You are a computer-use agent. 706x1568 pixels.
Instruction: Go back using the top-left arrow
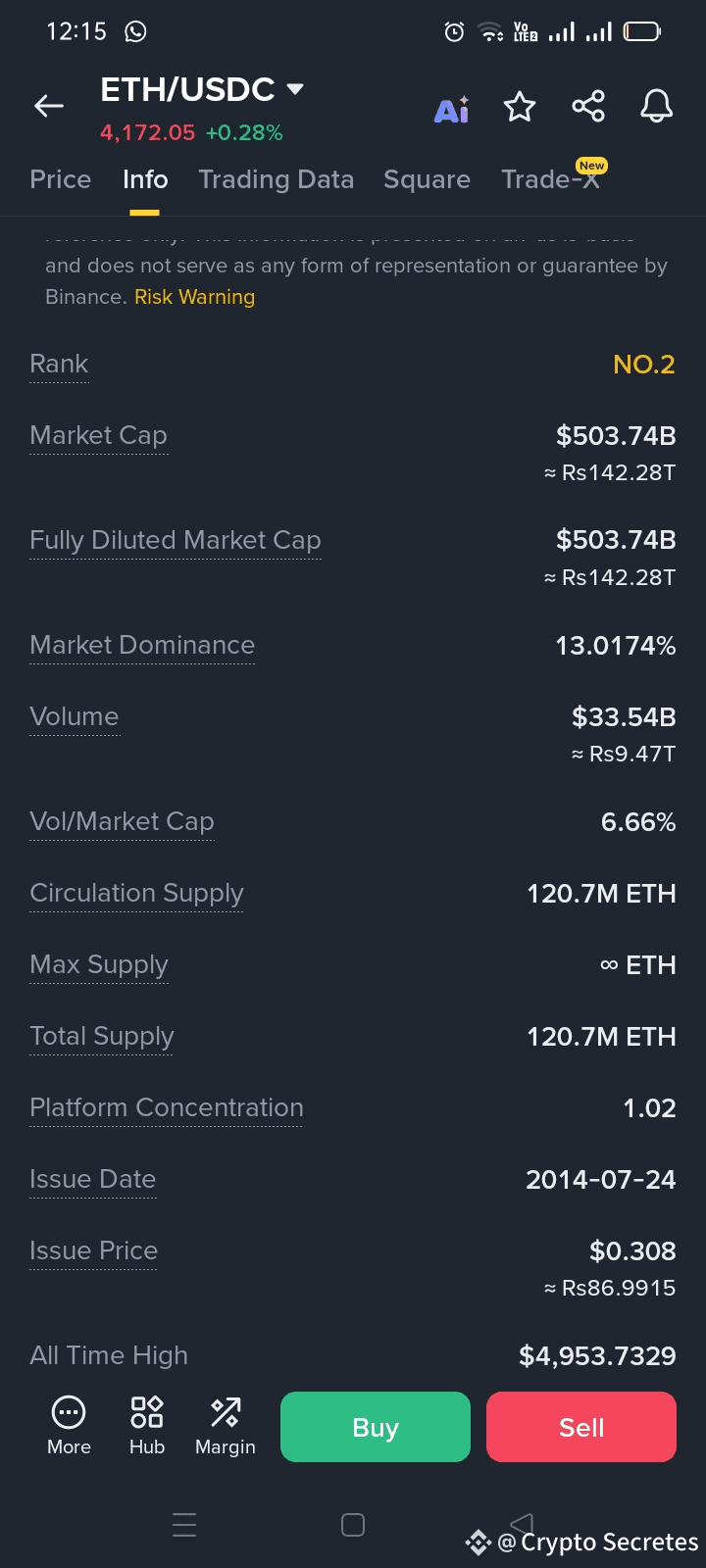49,106
